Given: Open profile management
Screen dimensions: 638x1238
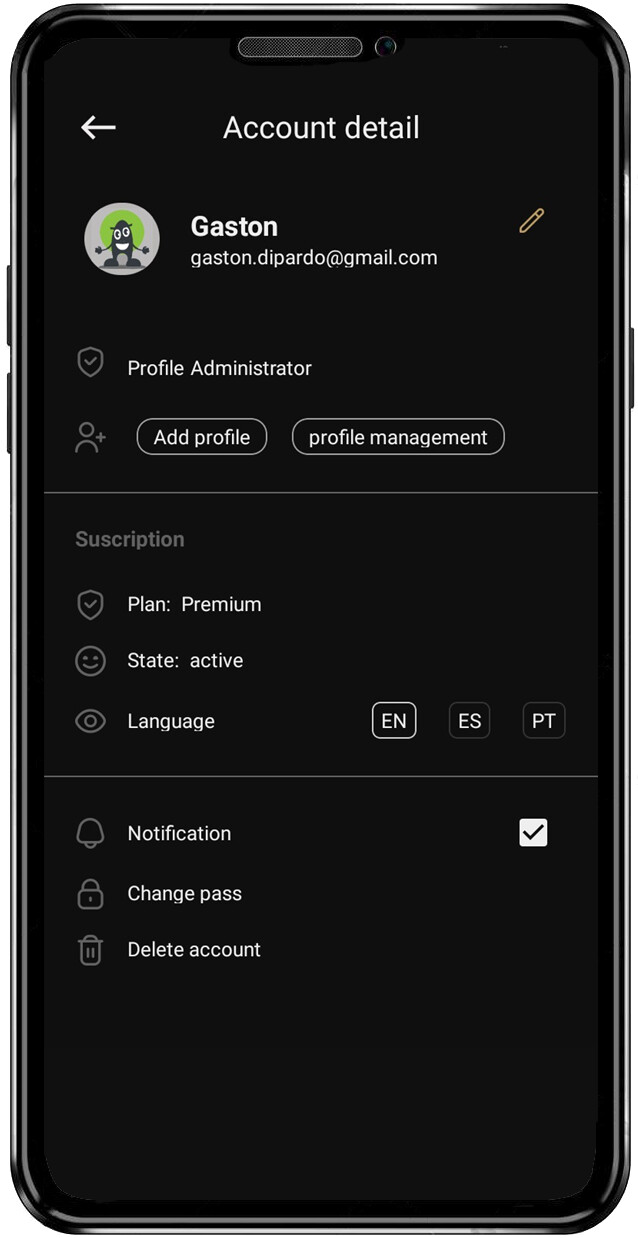Looking at the screenshot, I should coord(398,437).
